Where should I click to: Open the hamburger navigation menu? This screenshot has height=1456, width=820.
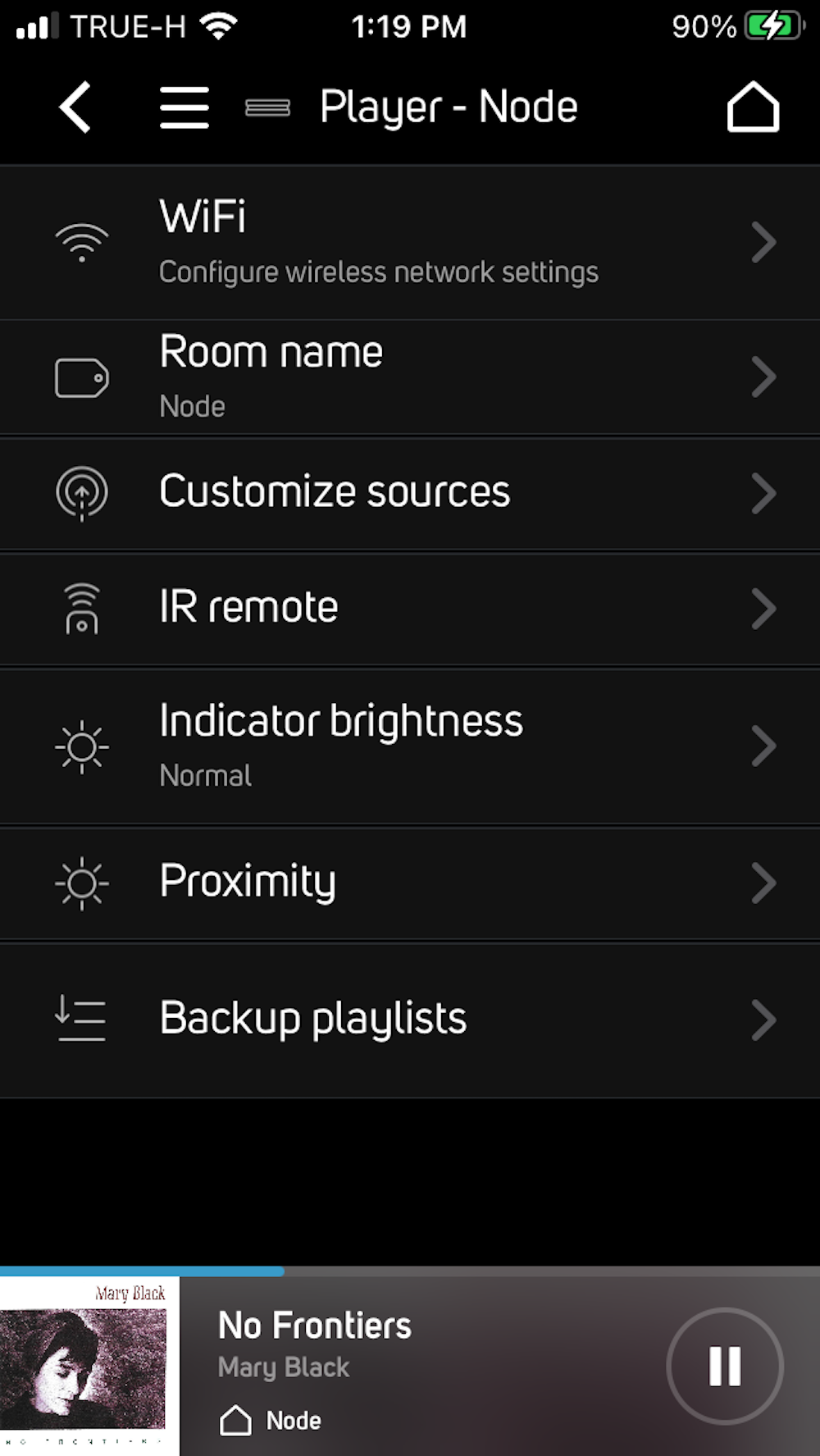coord(184,107)
